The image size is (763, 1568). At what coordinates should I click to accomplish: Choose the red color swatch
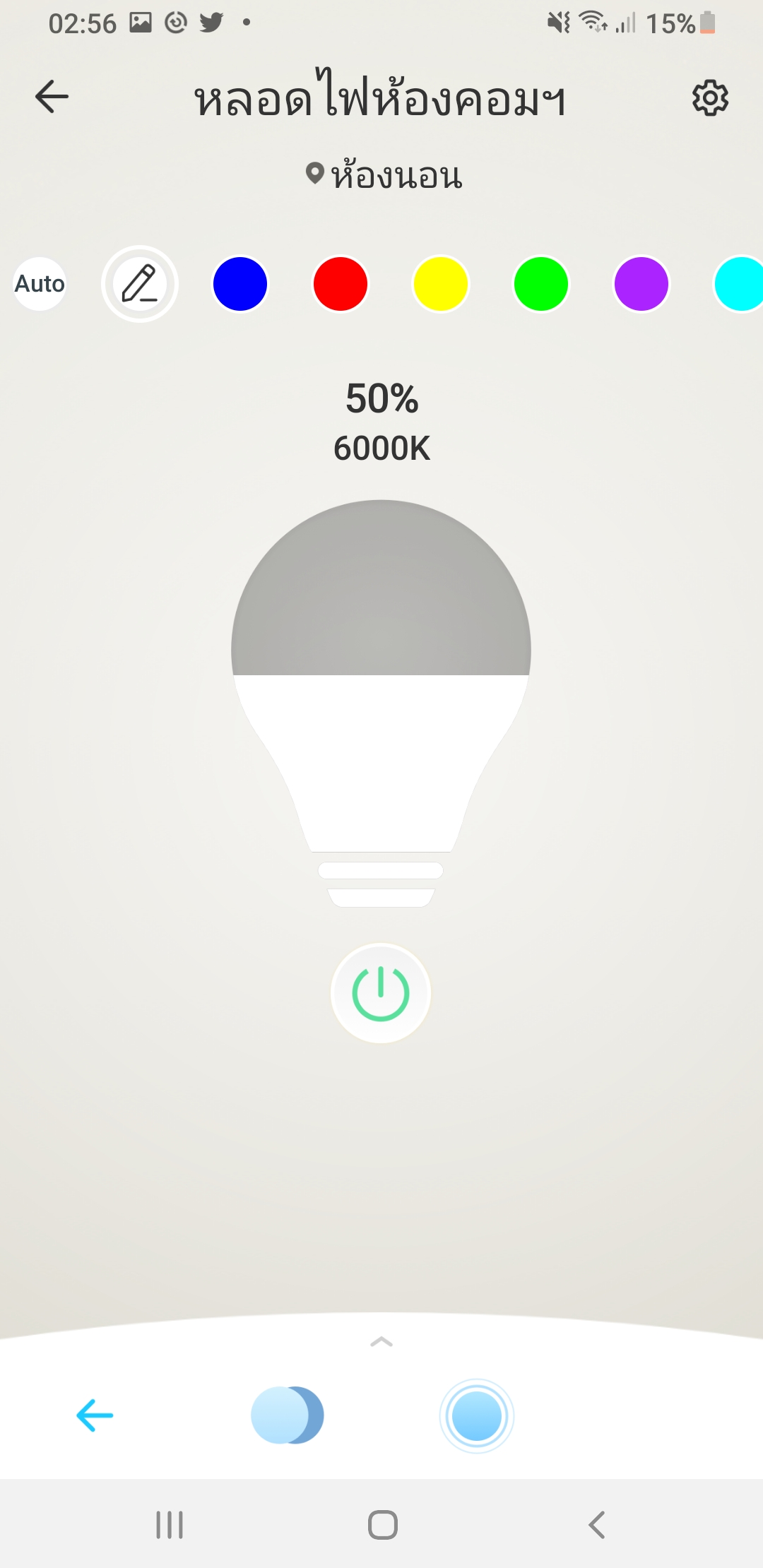(x=341, y=284)
